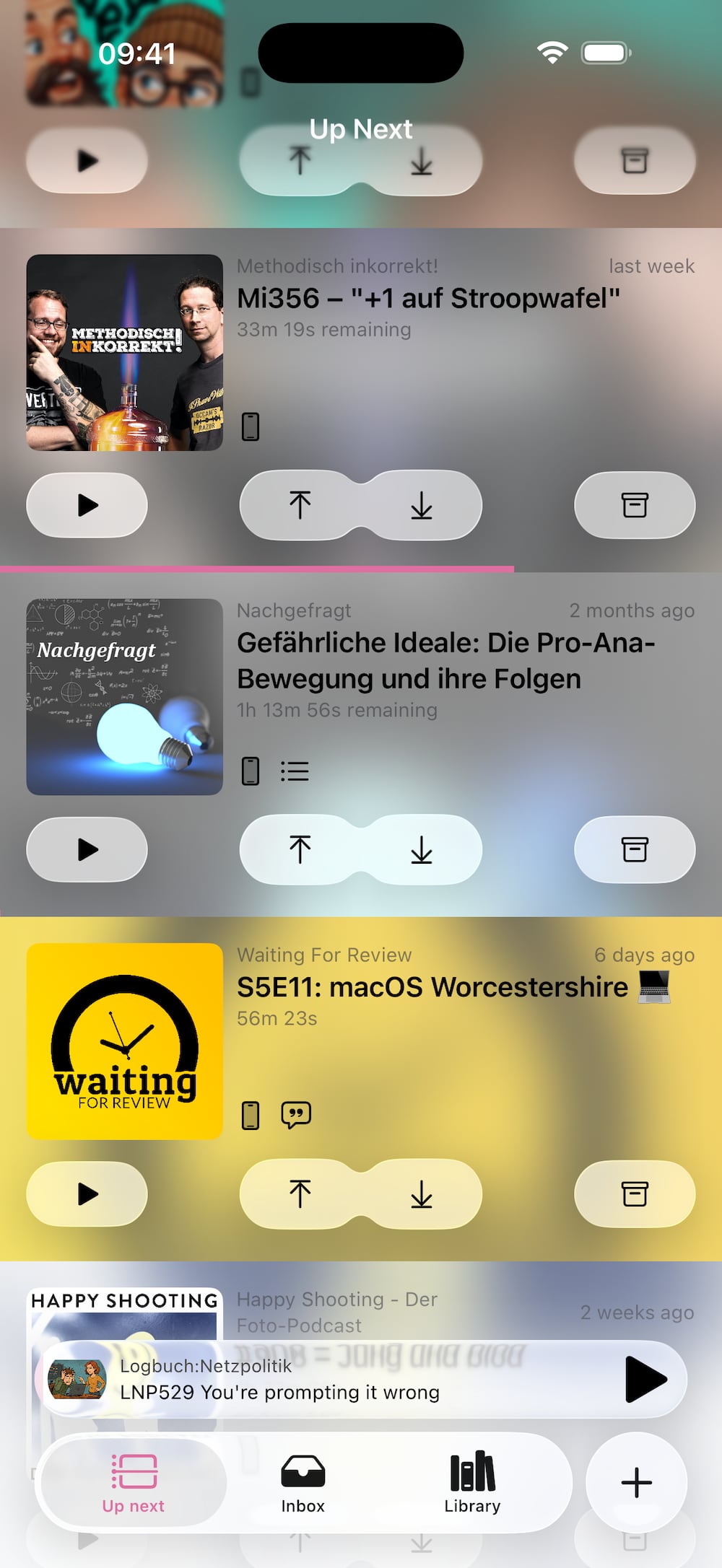Move Nachgefragt episode to bottom of queue
This screenshot has height=1568, width=722.
point(422,849)
